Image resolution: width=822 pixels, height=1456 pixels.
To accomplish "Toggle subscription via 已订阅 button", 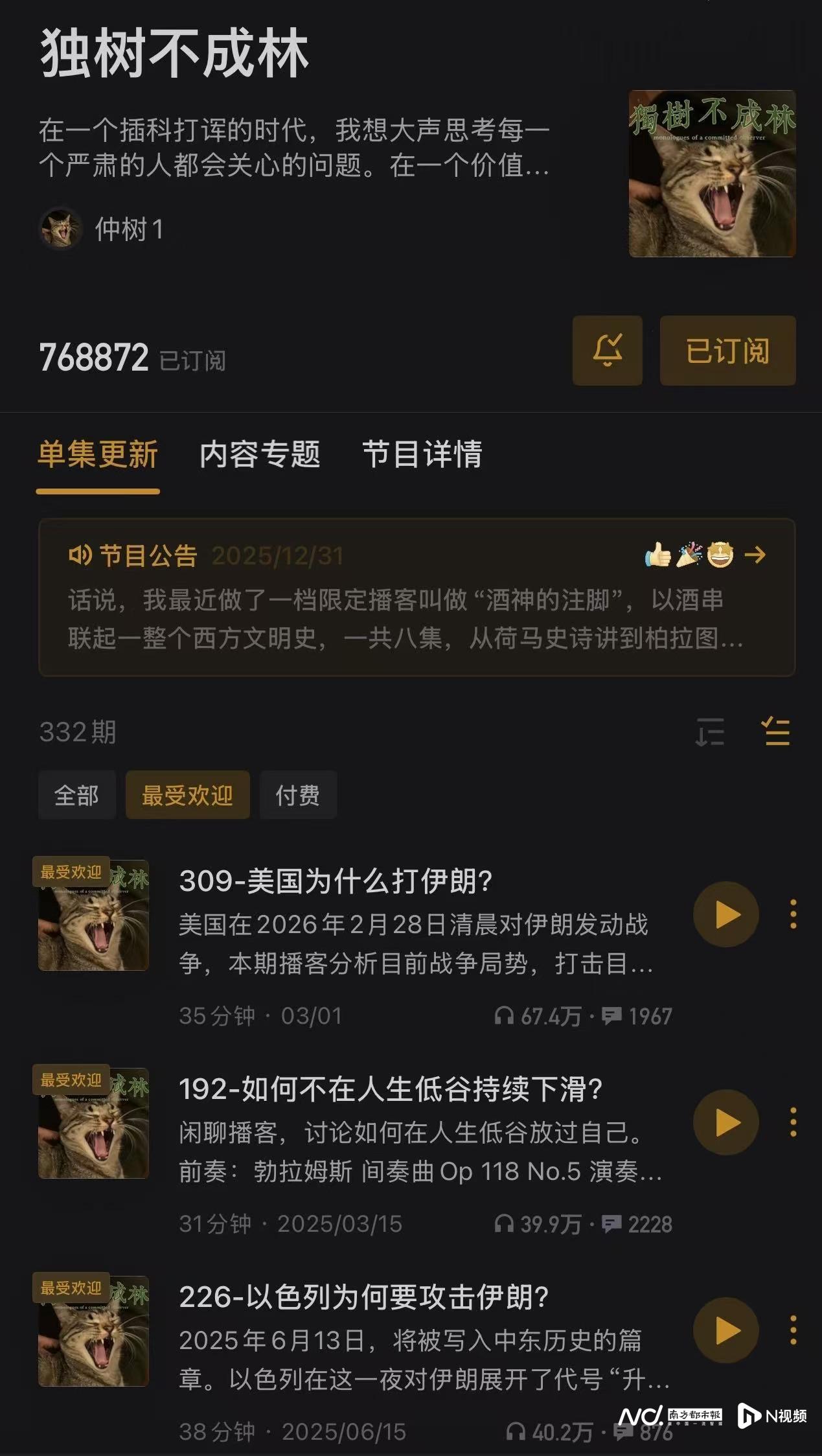I will pyautogui.click(x=726, y=351).
